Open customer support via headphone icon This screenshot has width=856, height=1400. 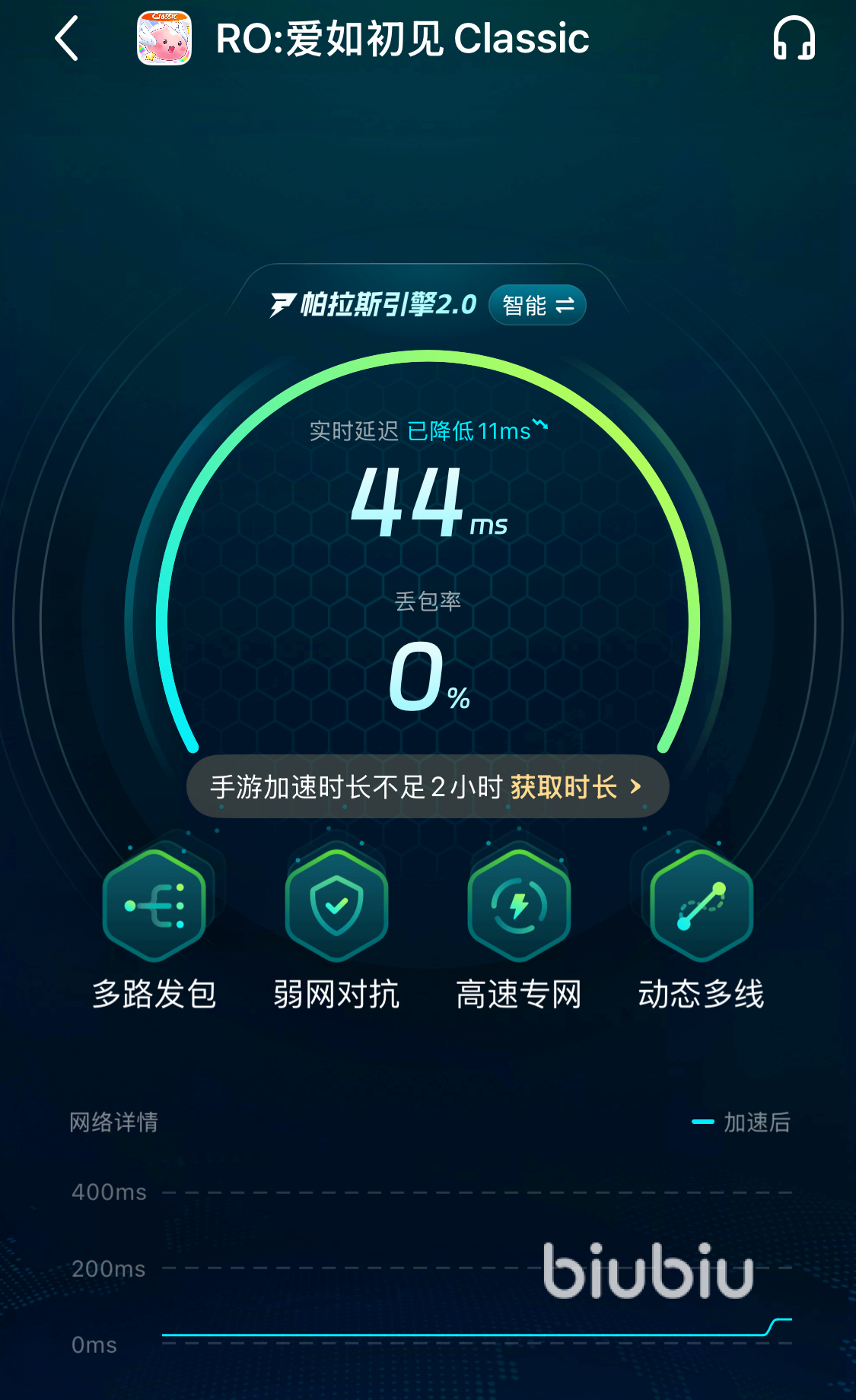tap(794, 39)
